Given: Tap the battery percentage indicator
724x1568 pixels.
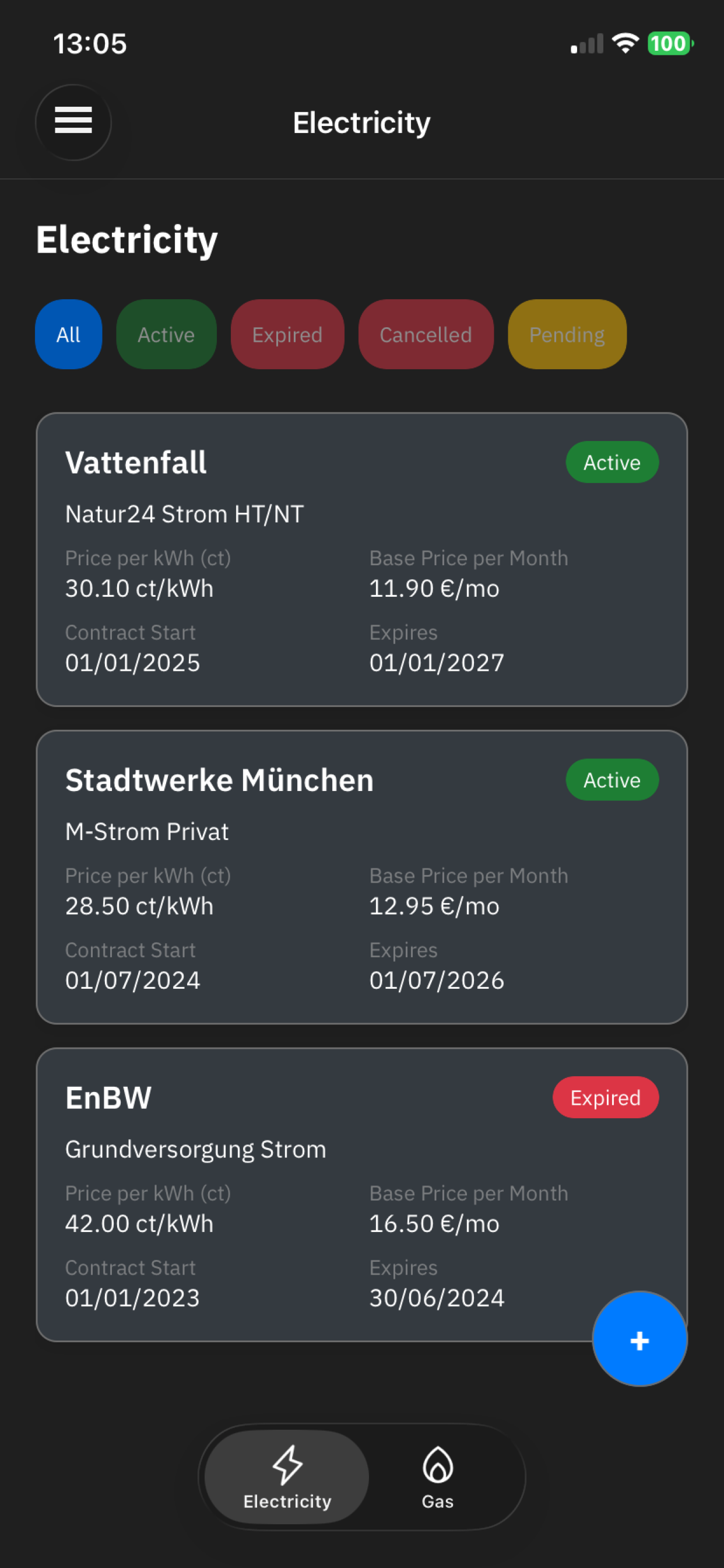Looking at the screenshot, I should tap(668, 43).
